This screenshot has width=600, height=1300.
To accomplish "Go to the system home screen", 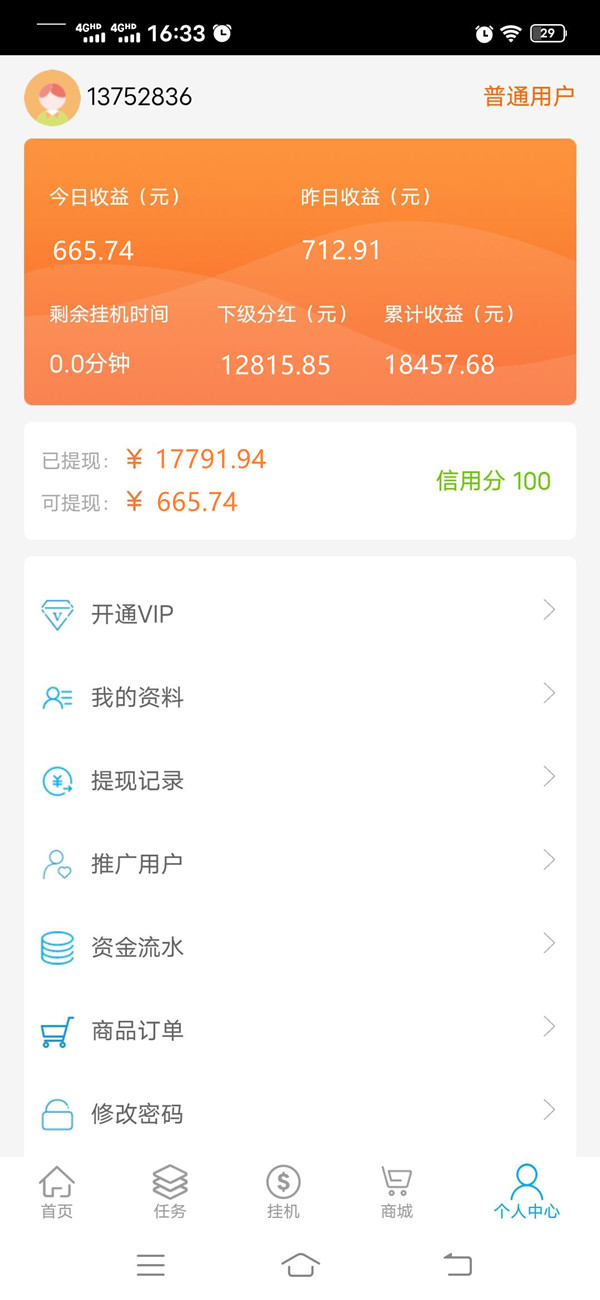I will (x=300, y=1264).
